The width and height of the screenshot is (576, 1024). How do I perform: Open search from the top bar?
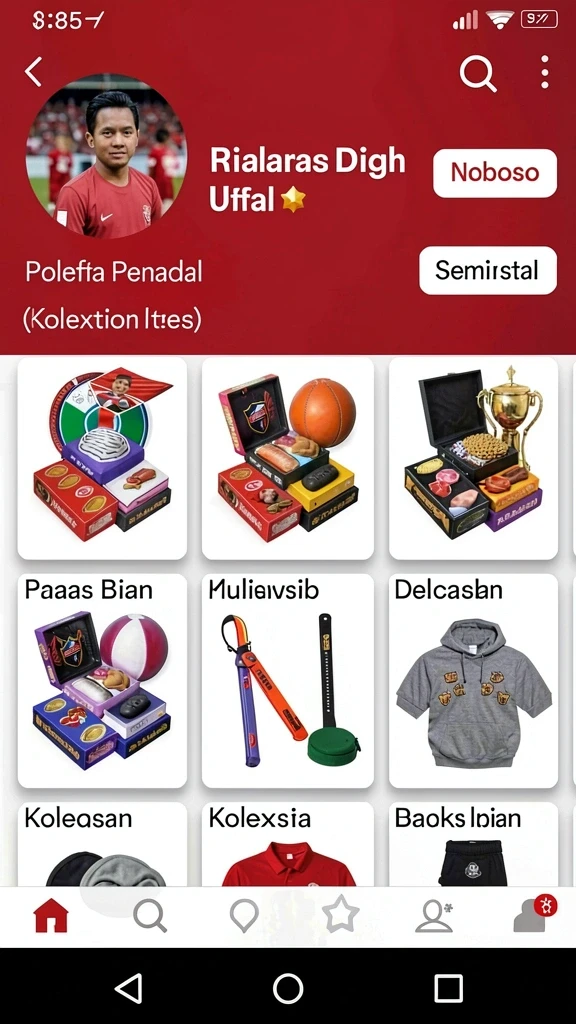pos(478,73)
